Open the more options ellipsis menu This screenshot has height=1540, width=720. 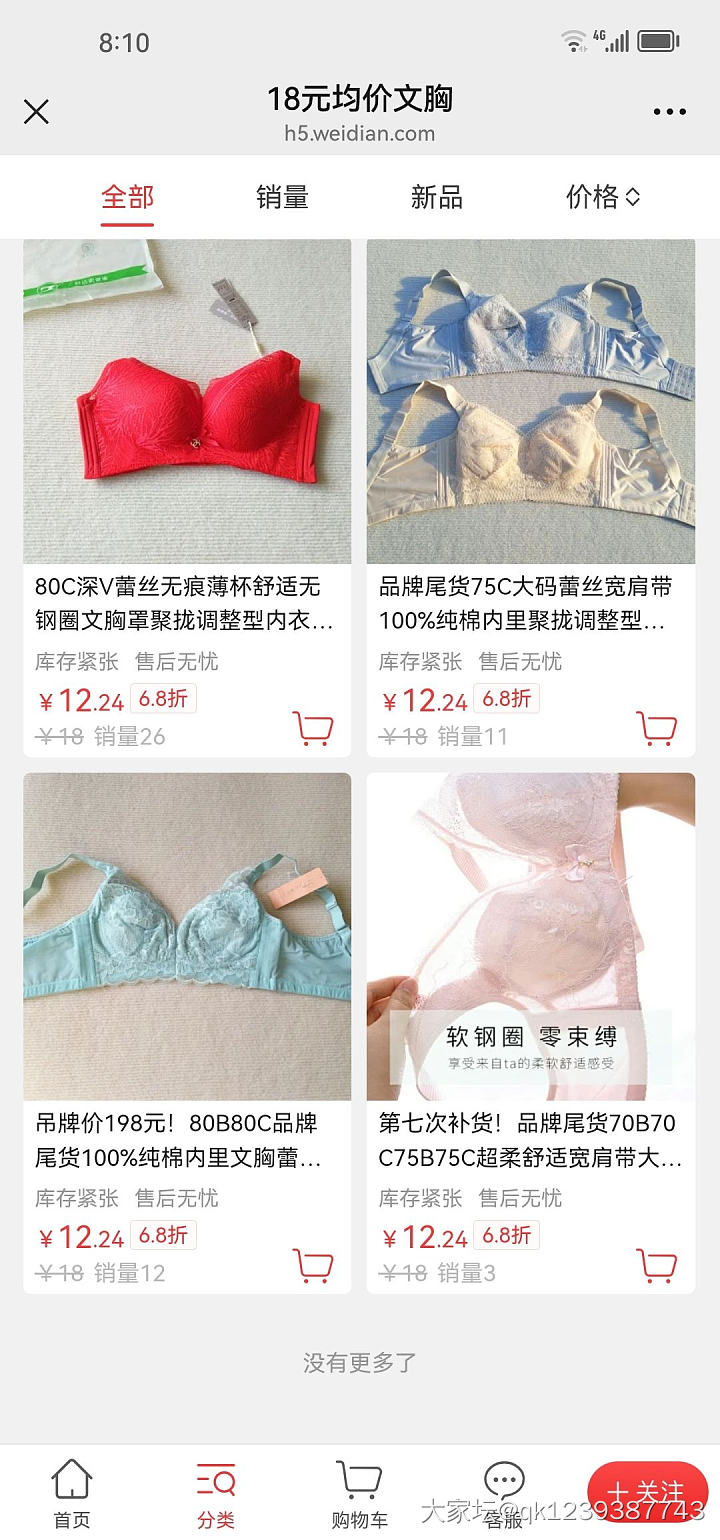click(x=668, y=111)
